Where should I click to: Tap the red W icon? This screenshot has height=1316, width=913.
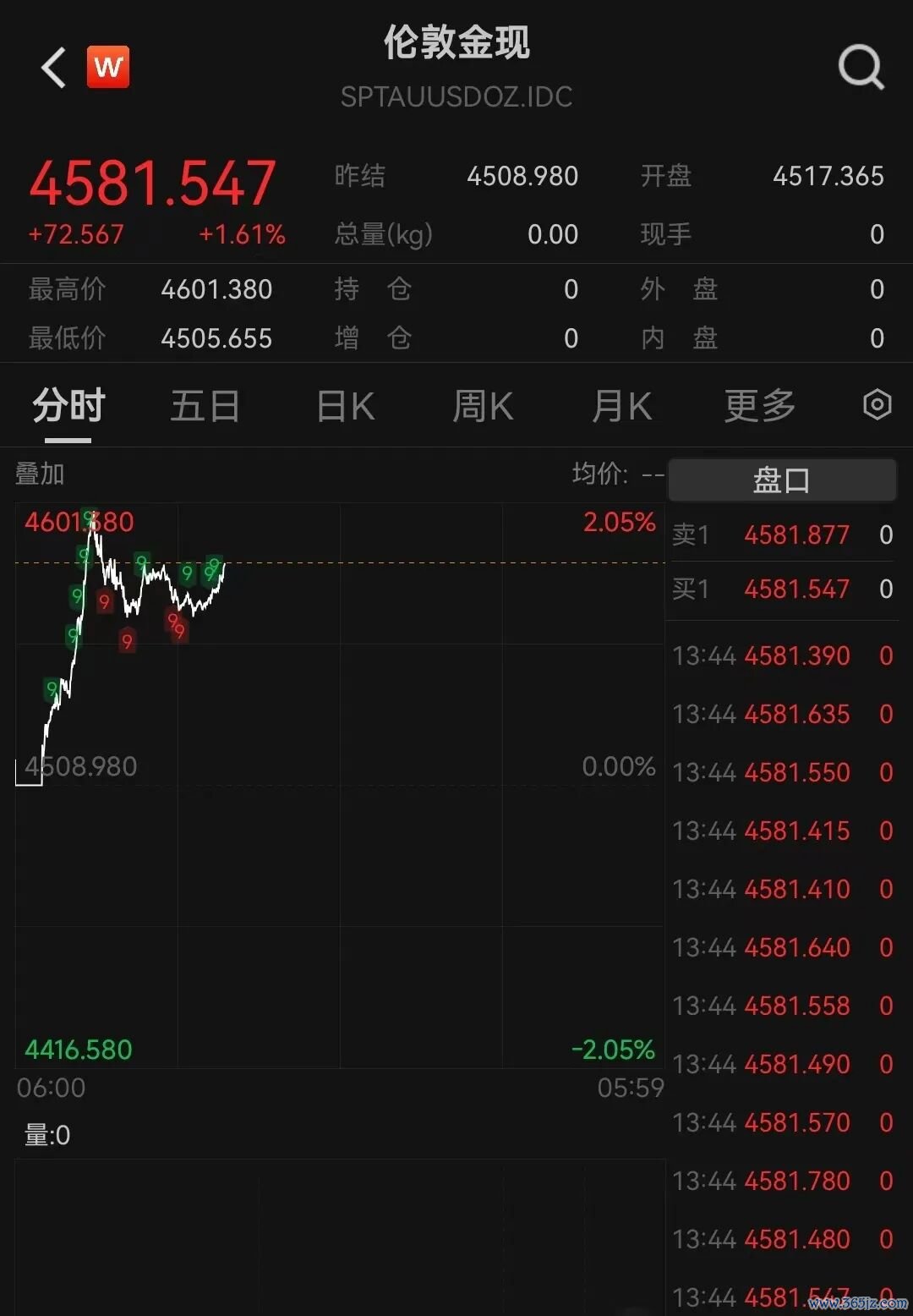coord(108,67)
